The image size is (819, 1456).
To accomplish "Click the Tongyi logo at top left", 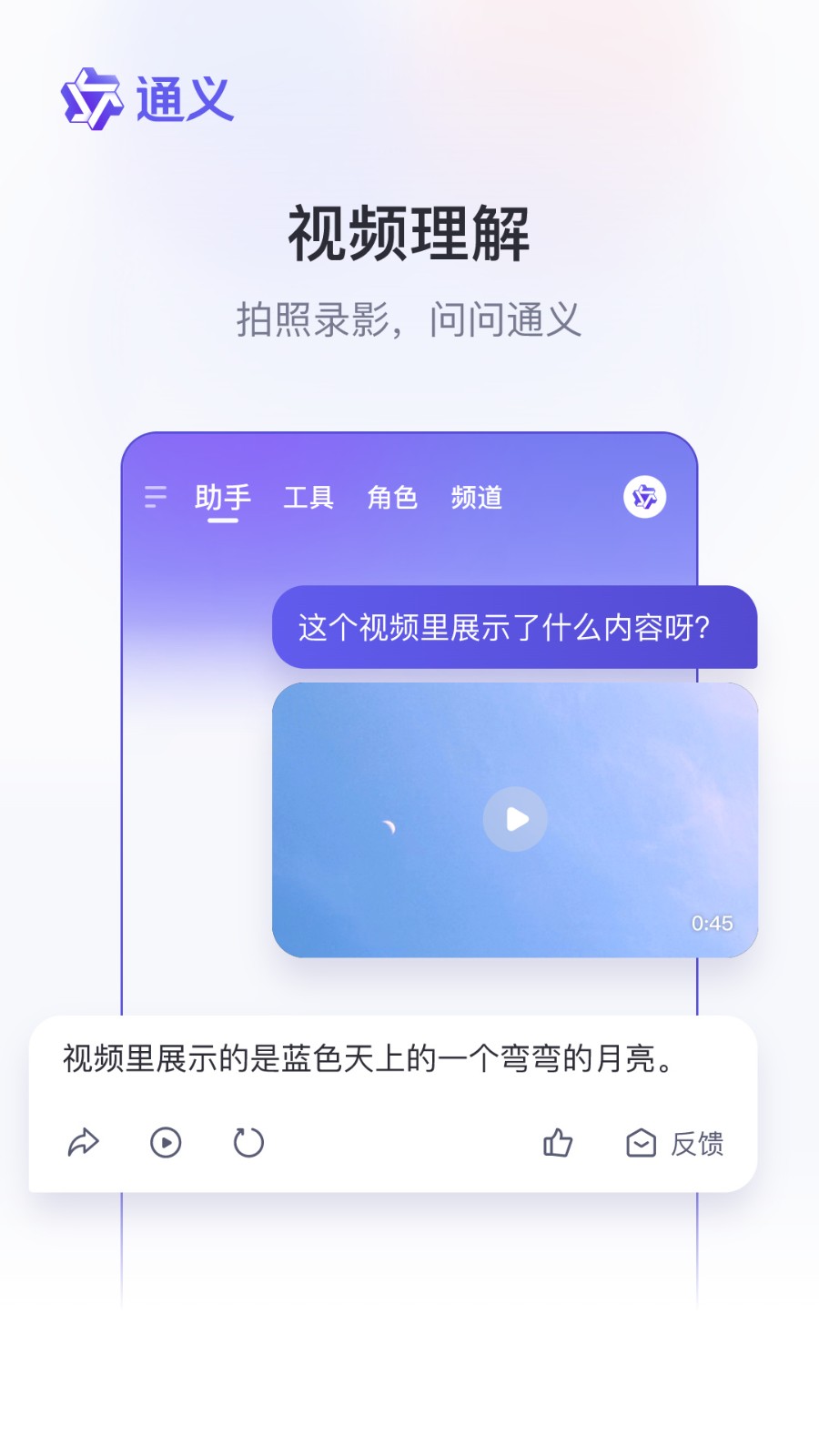I will [x=146, y=100].
